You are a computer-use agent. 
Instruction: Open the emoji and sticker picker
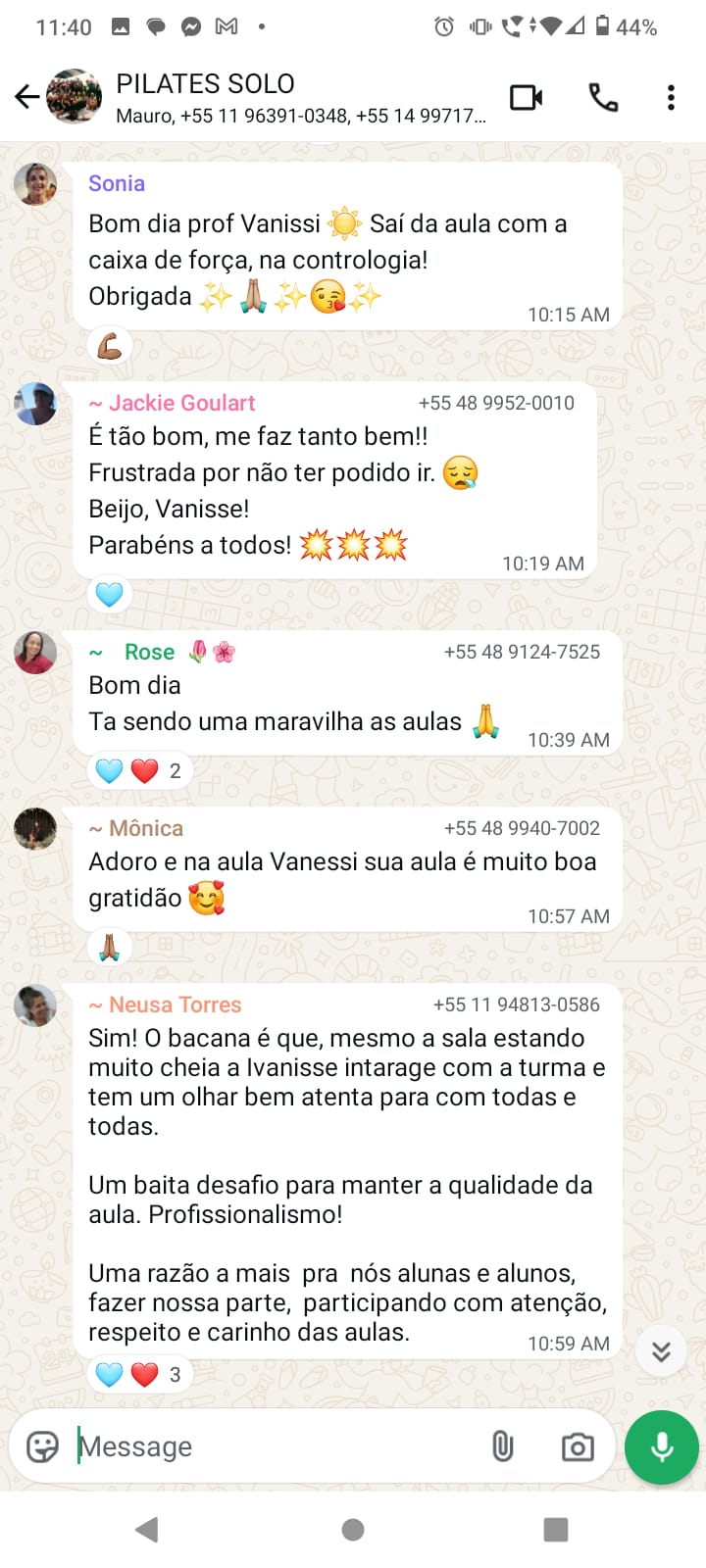click(42, 1446)
